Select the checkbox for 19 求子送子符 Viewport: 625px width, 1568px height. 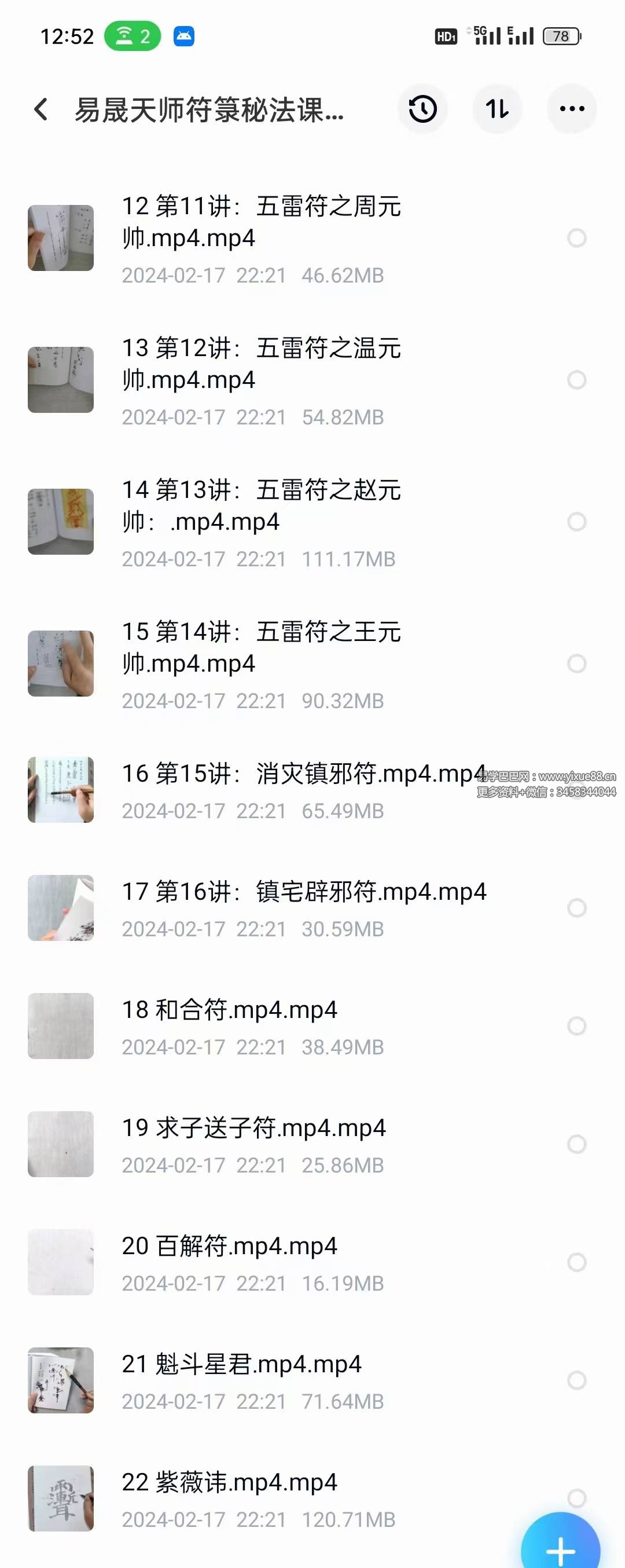click(576, 1144)
